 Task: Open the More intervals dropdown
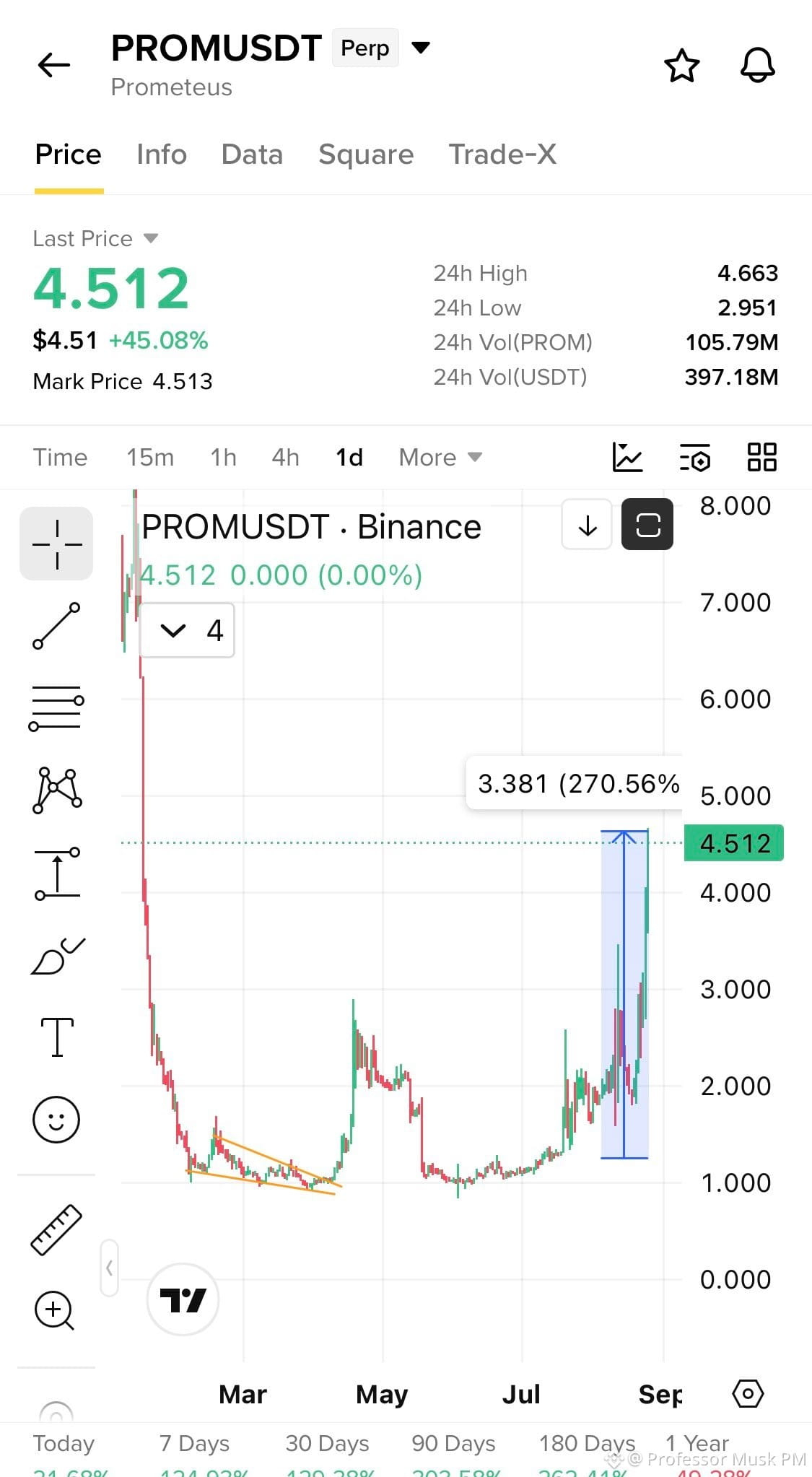[440, 457]
